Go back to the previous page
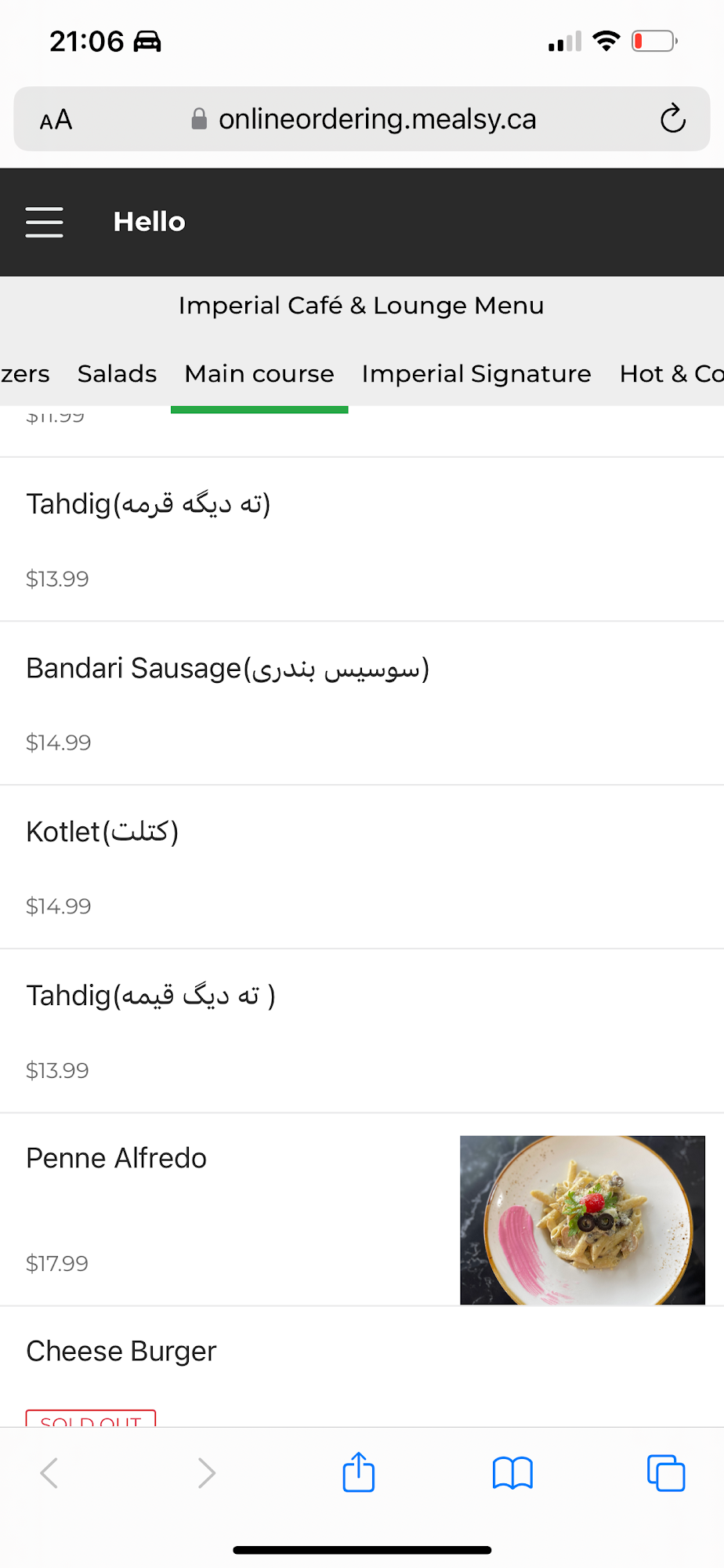This screenshot has height=1568, width=724. (x=49, y=1472)
